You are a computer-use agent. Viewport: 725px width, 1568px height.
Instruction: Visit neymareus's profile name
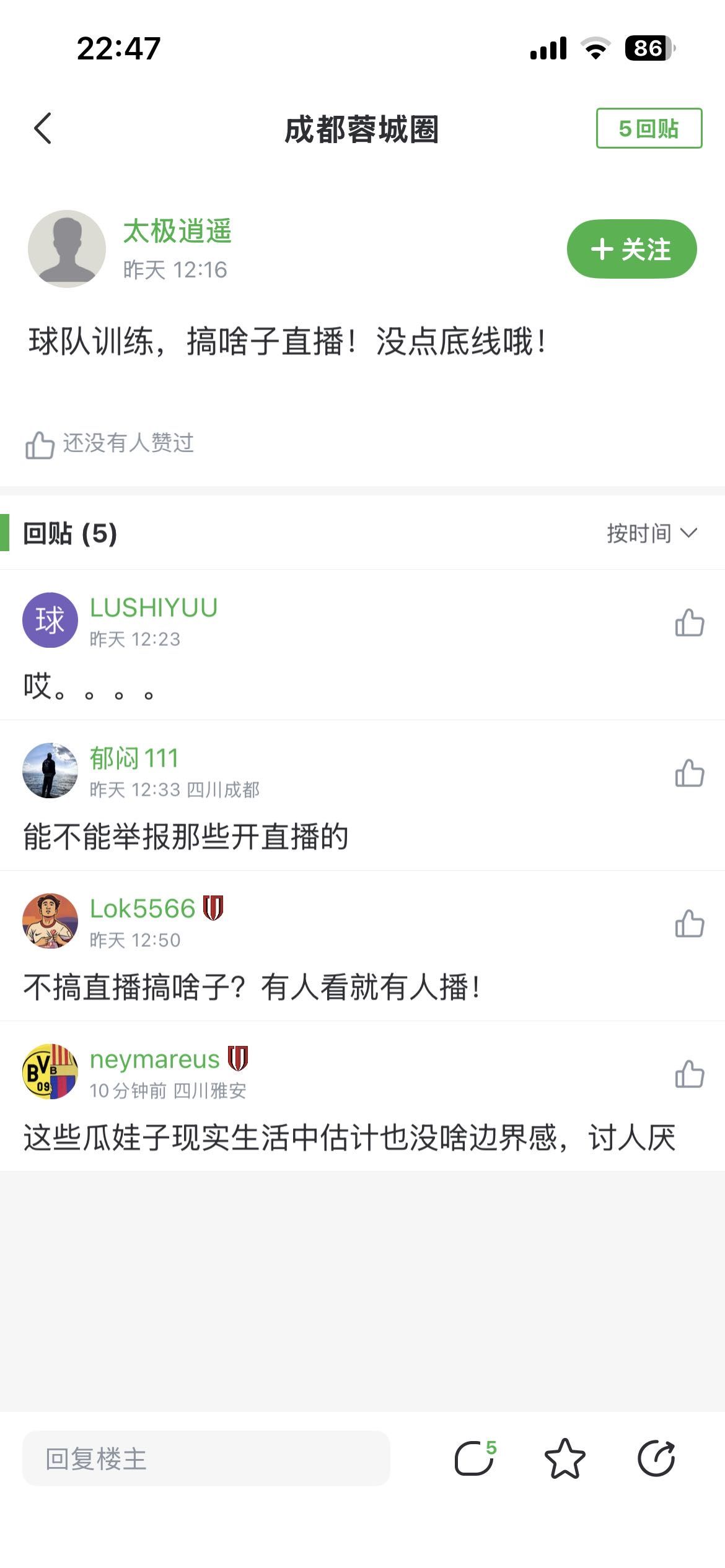pyautogui.click(x=154, y=1060)
